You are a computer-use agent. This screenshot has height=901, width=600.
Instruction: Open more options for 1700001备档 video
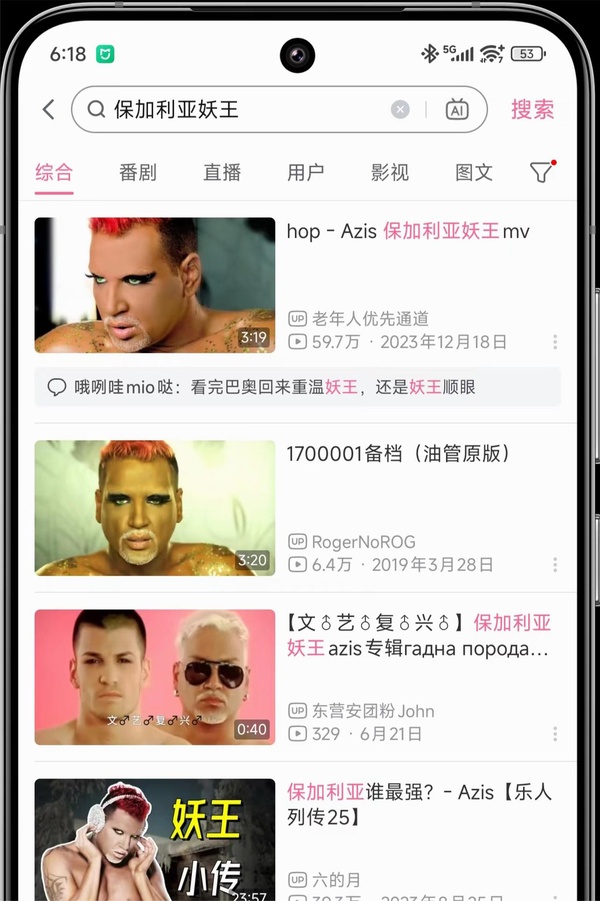555,565
